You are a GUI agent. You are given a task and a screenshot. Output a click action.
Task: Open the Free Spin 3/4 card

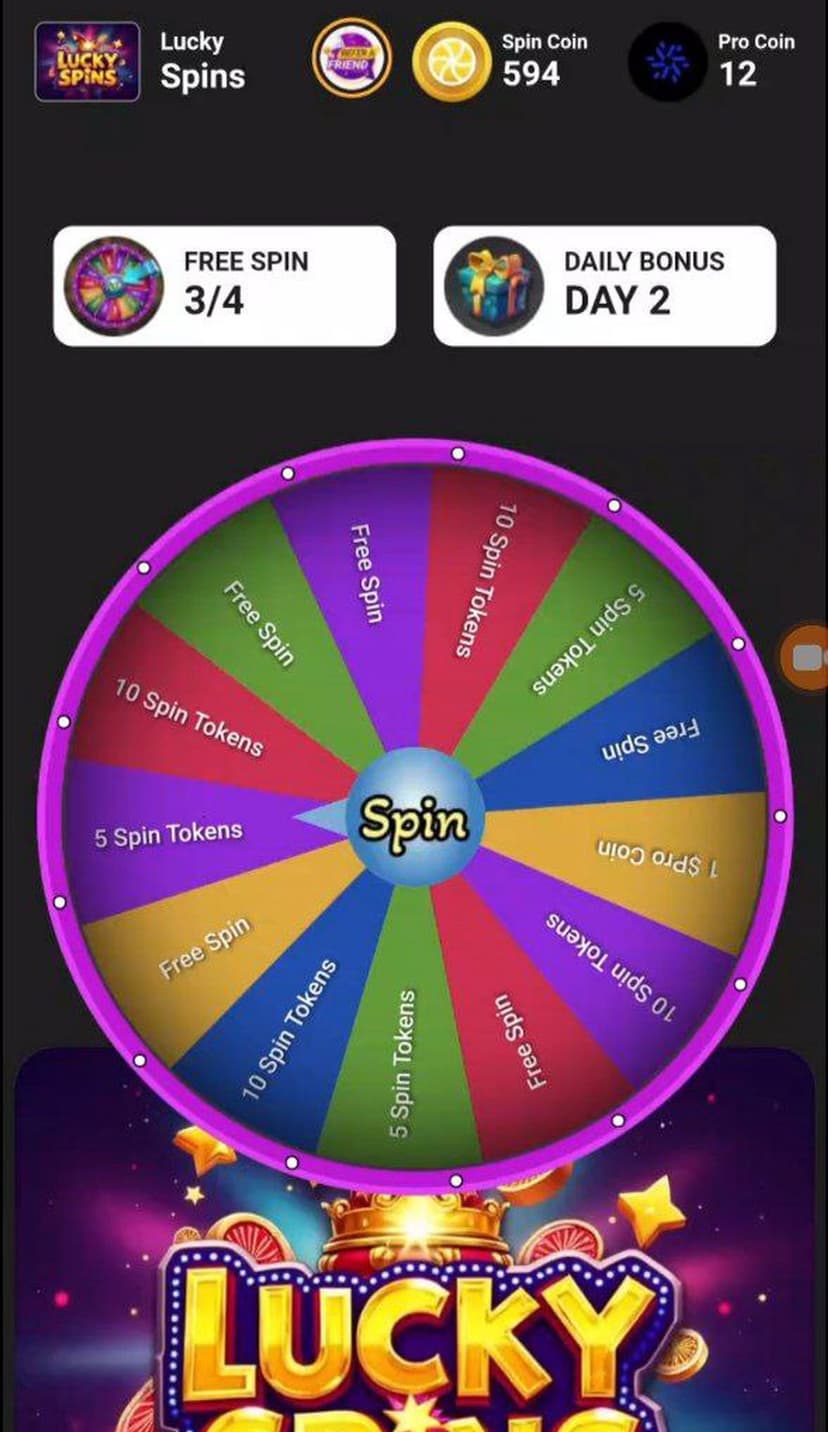(x=224, y=286)
